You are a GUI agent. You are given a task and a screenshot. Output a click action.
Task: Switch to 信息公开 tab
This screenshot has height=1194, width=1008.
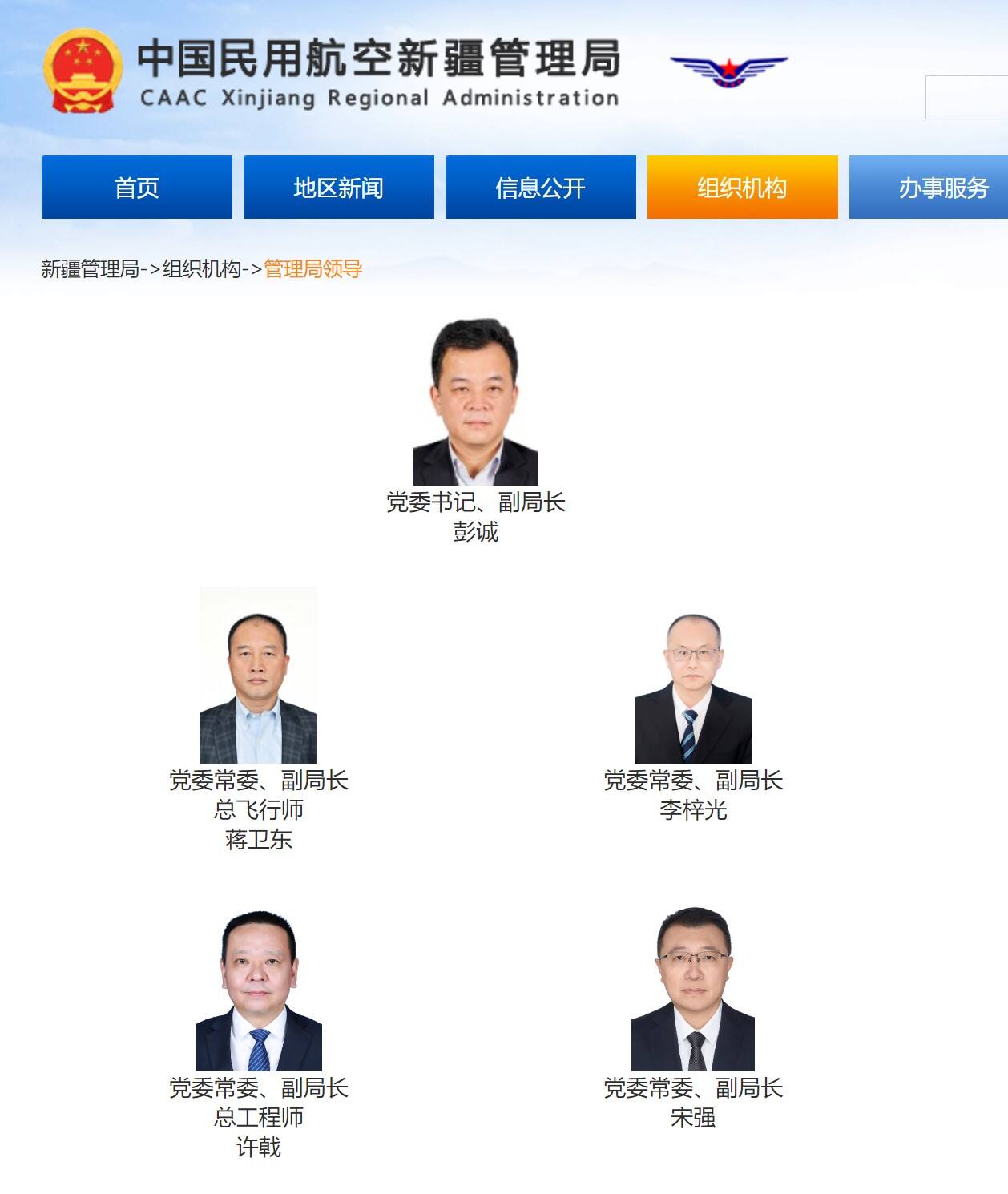540,188
